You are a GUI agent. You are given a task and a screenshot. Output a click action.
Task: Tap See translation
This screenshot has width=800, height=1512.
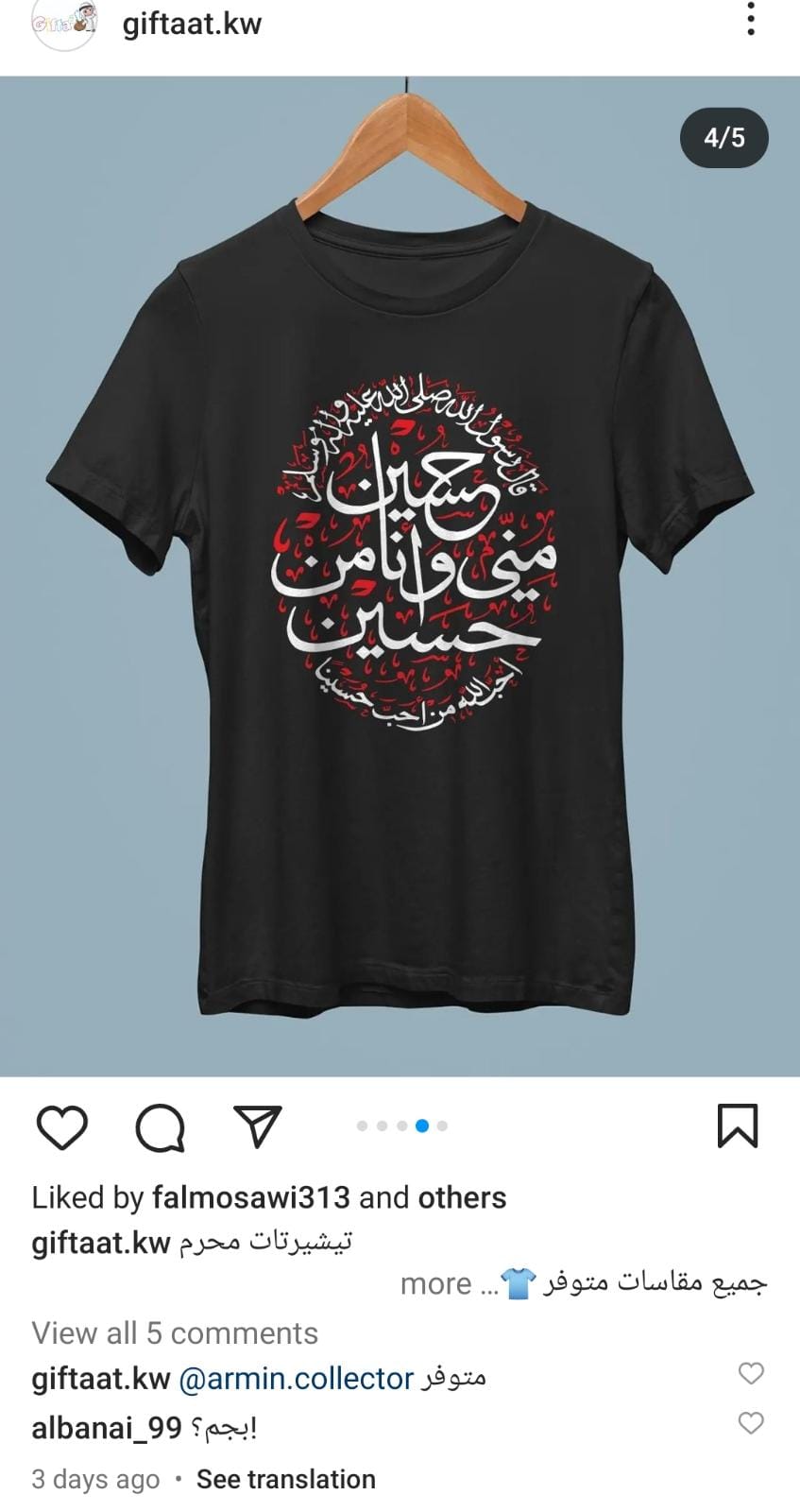click(x=286, y=1479)
